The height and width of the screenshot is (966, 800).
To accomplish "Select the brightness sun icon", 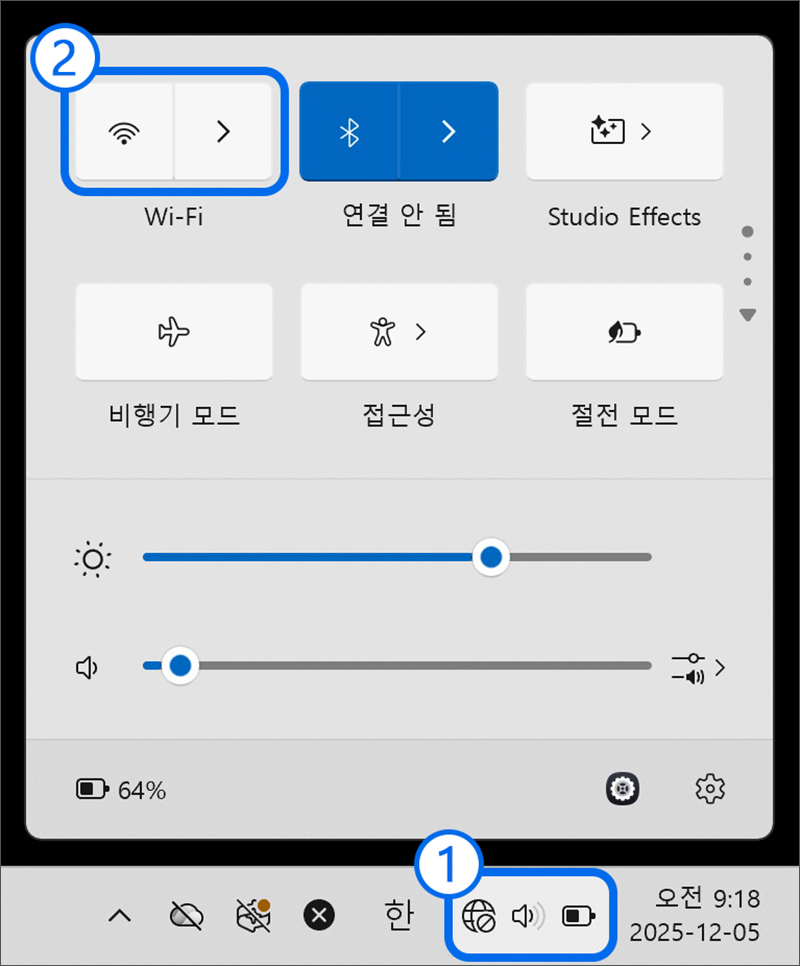I will click(x=91, y=558).
